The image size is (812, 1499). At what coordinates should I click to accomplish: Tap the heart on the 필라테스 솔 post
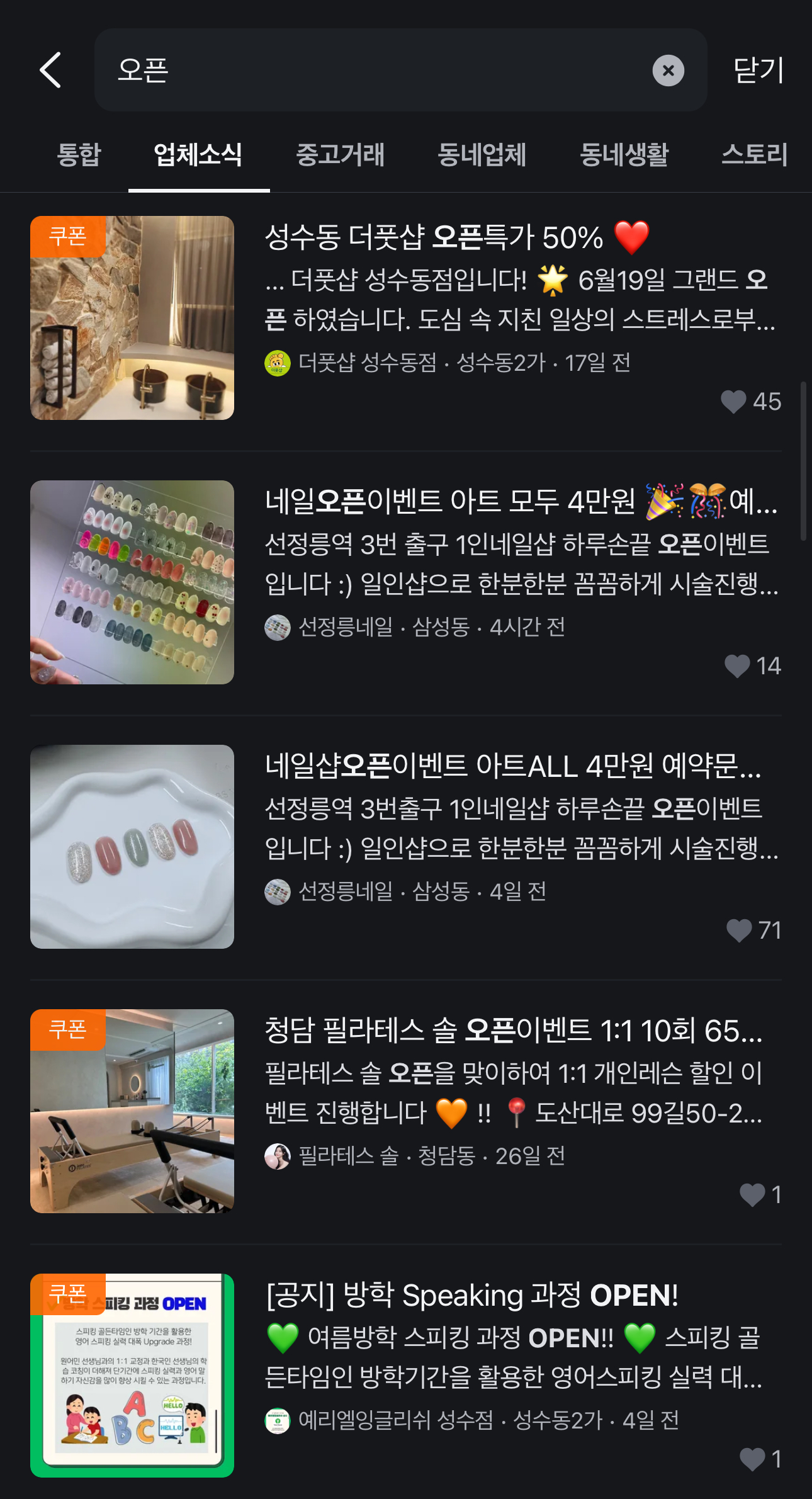[x=752, y=1195]
